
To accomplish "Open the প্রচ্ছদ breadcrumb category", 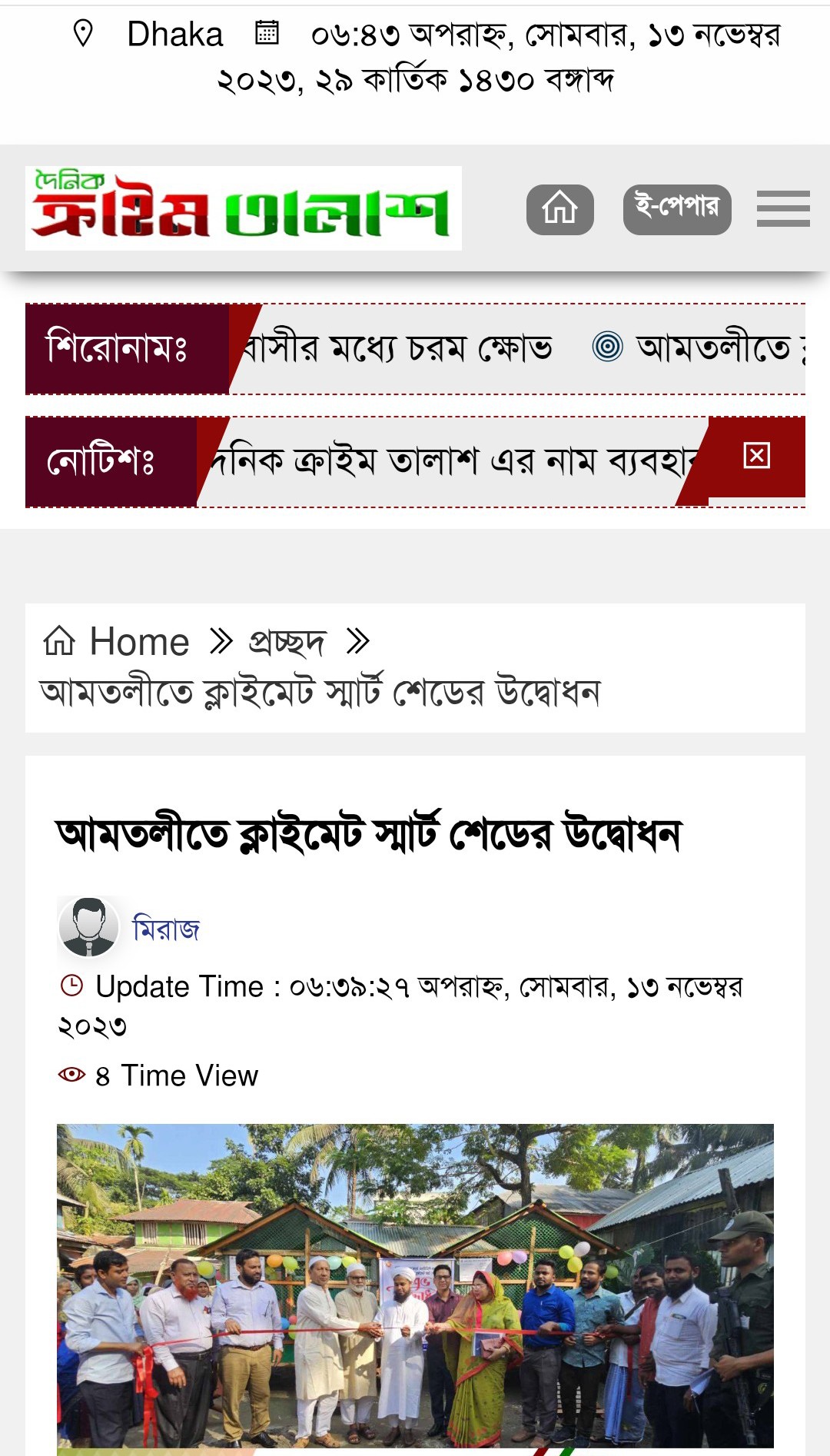I will [x=287, y=641].
